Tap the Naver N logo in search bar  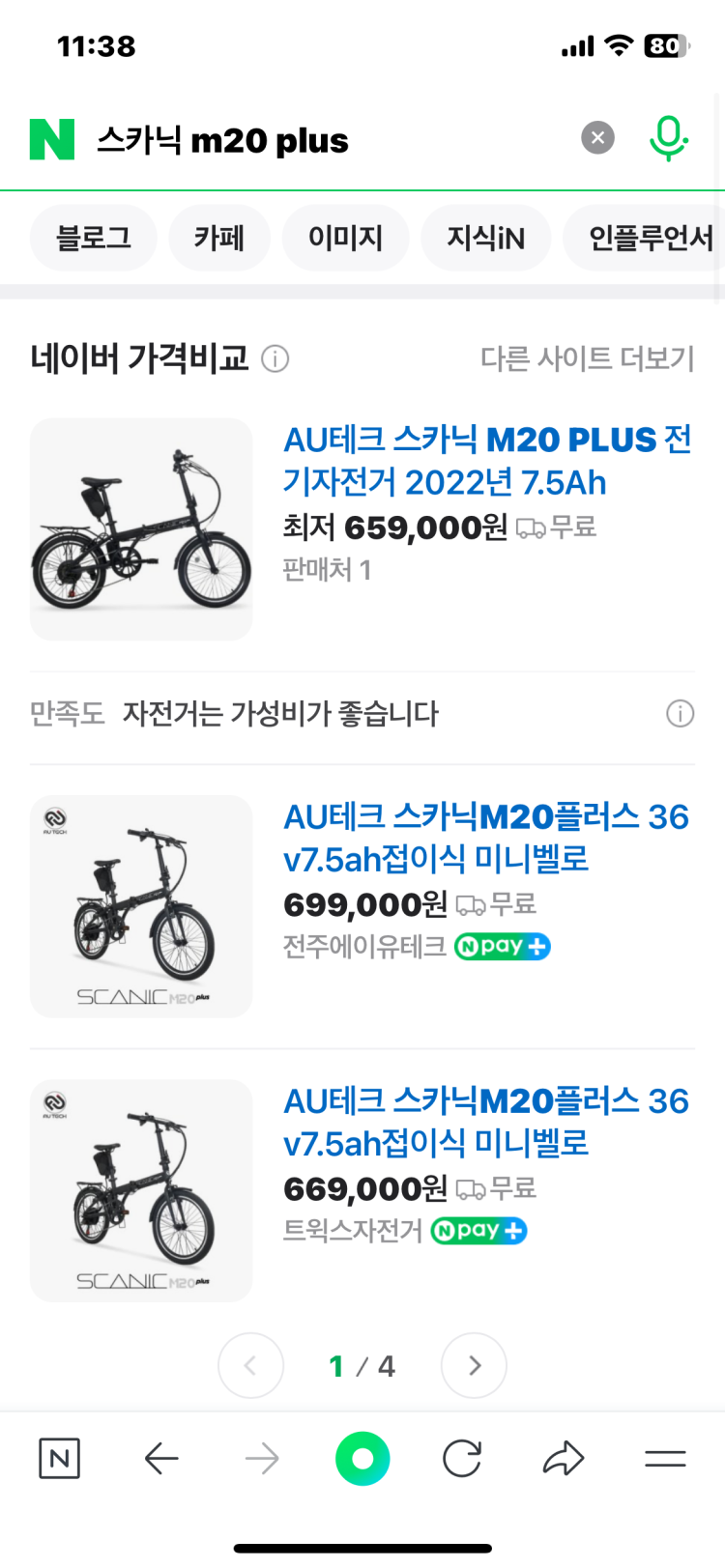tap(53, 137)
